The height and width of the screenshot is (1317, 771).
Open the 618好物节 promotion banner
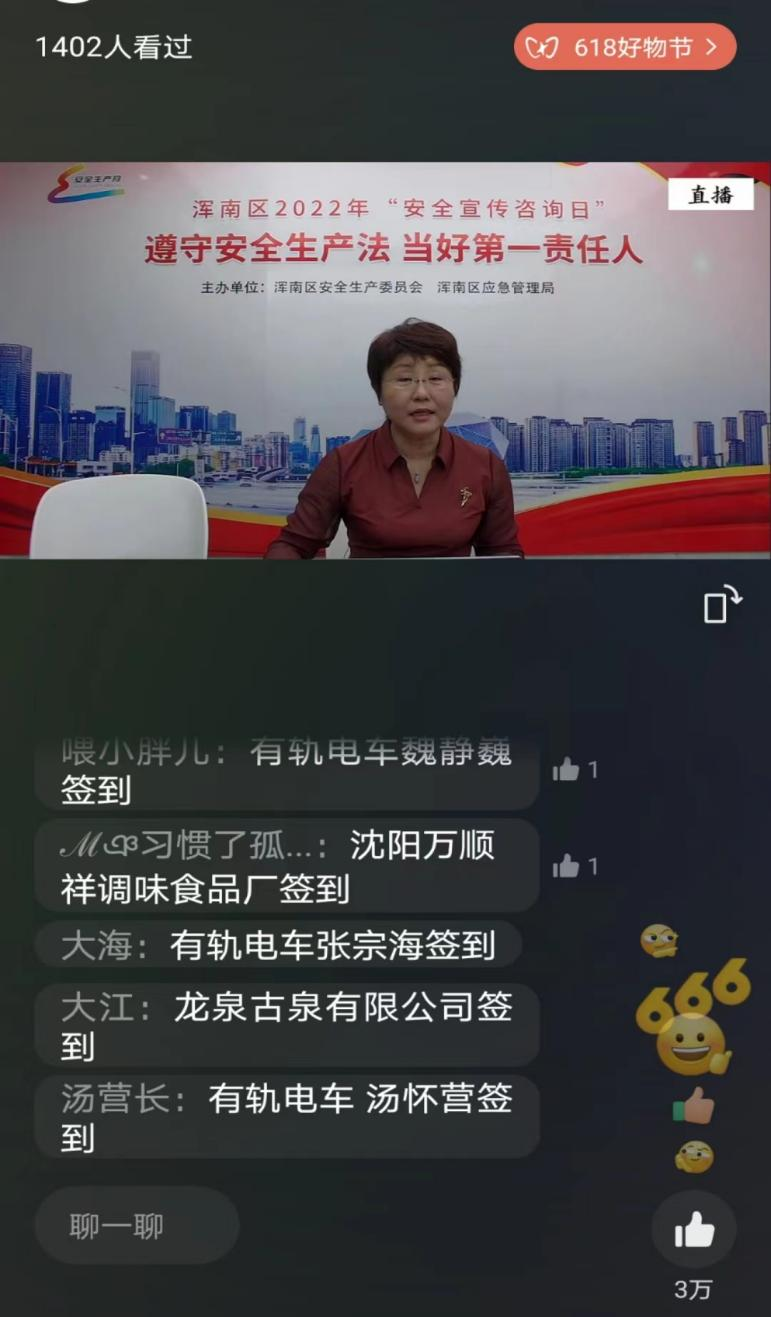(625, 47)
